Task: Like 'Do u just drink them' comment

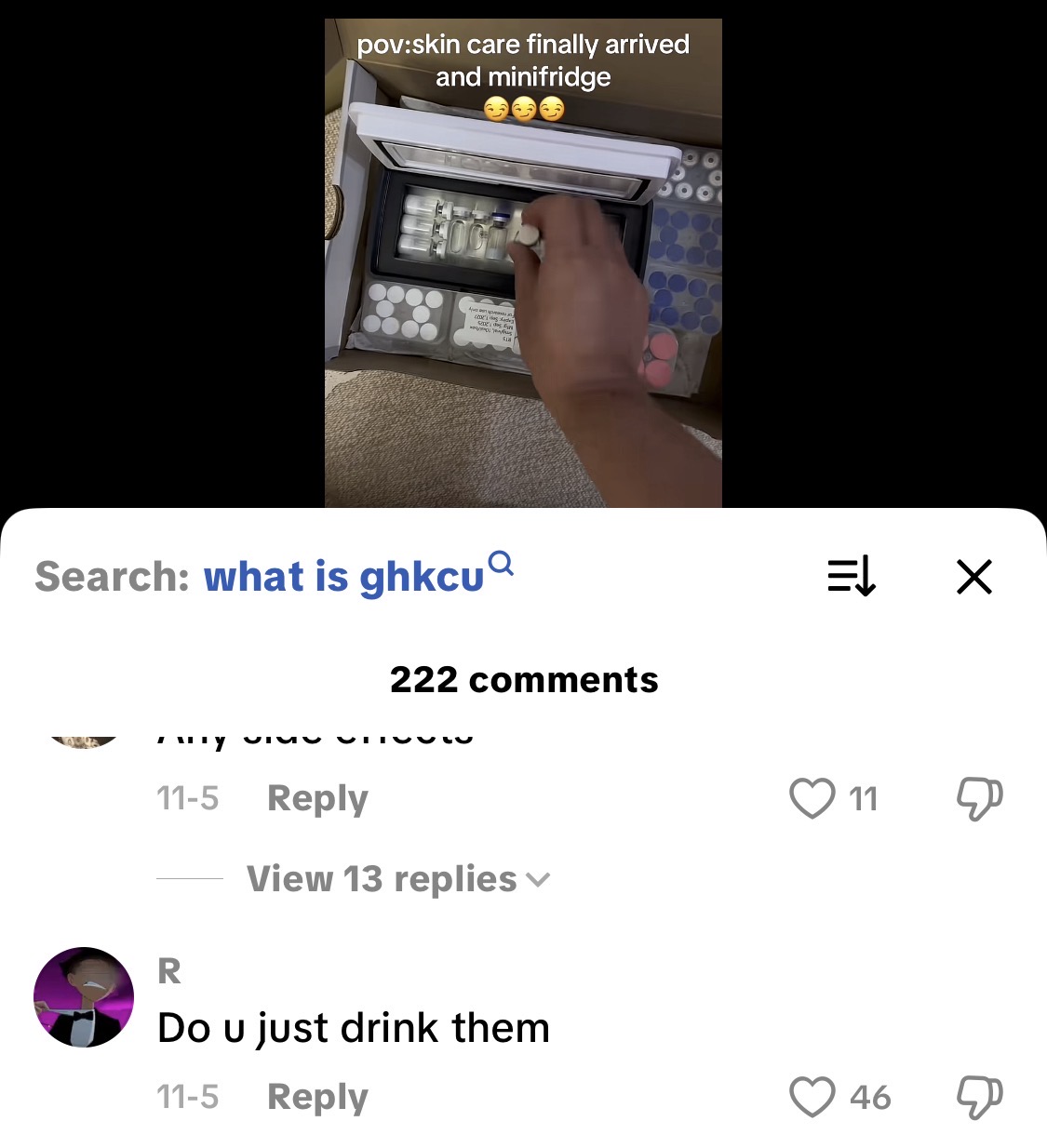Action: pos(812,1097)
